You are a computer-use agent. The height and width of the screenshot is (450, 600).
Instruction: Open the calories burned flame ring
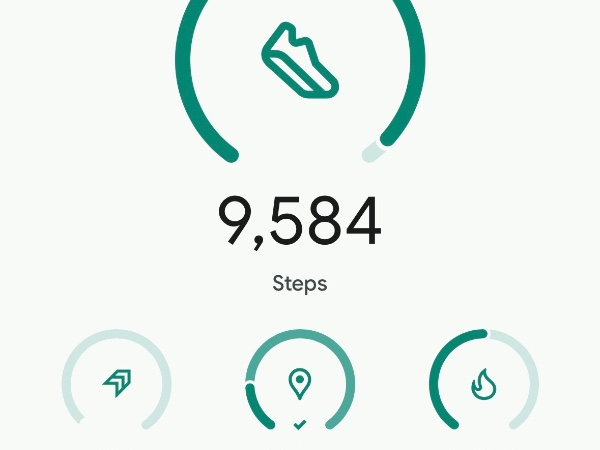[484, 382]
